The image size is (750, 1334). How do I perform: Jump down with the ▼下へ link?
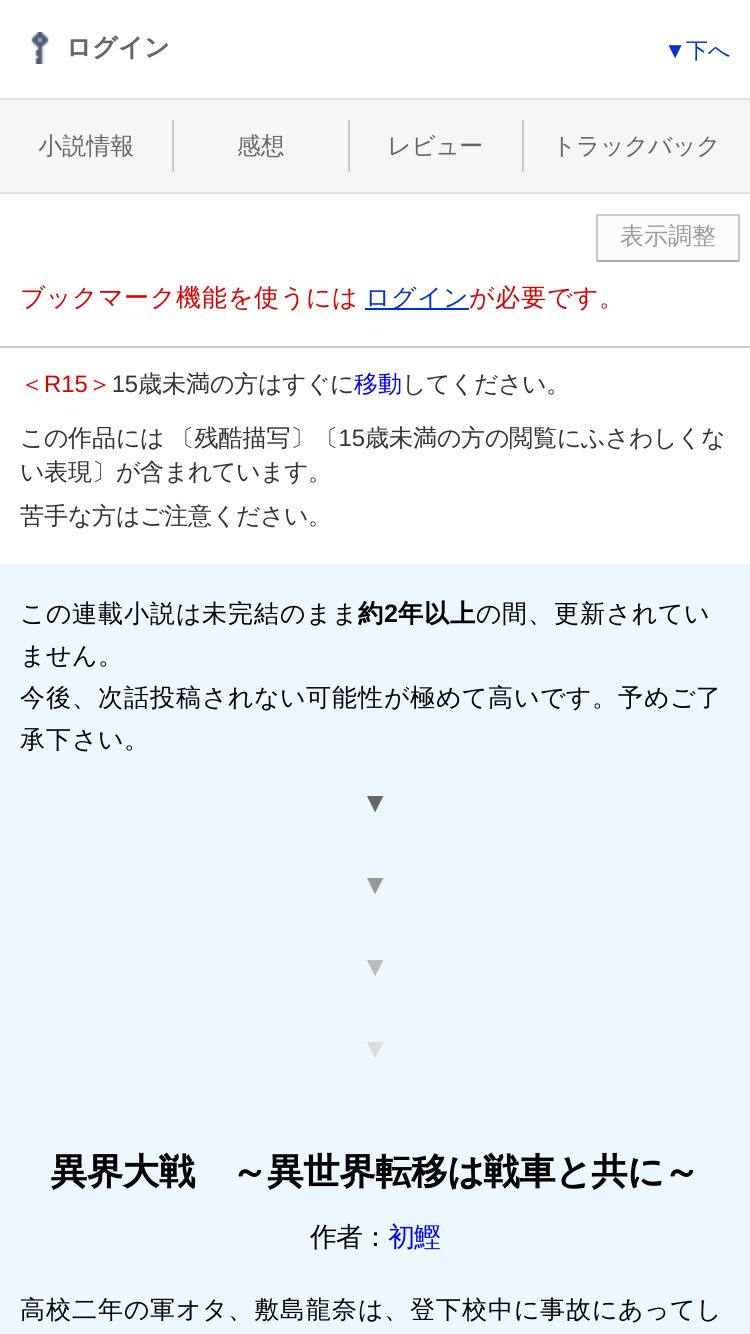pos(698,50)
